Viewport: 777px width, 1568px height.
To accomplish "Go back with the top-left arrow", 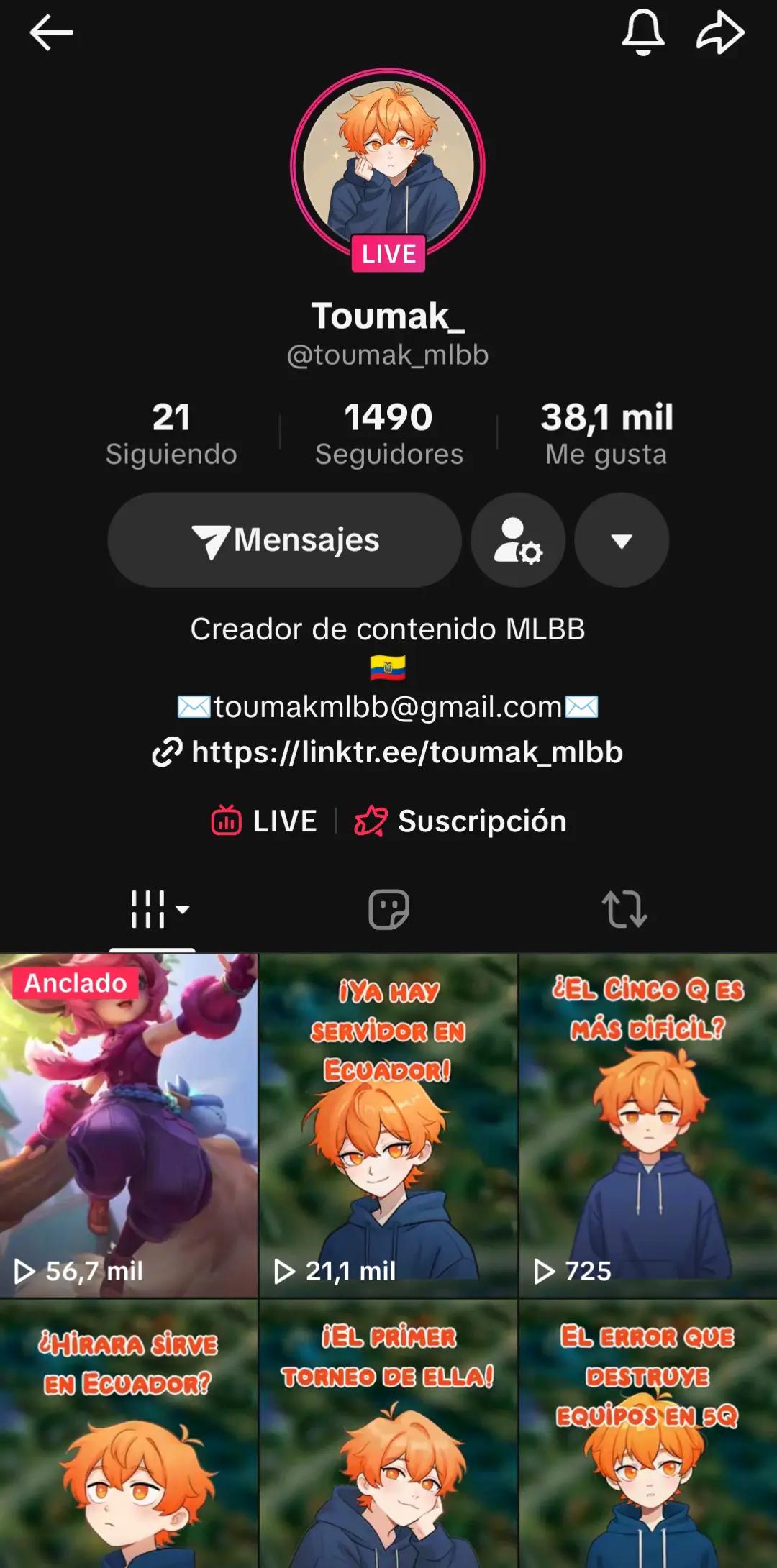I will tap(51, 32).
